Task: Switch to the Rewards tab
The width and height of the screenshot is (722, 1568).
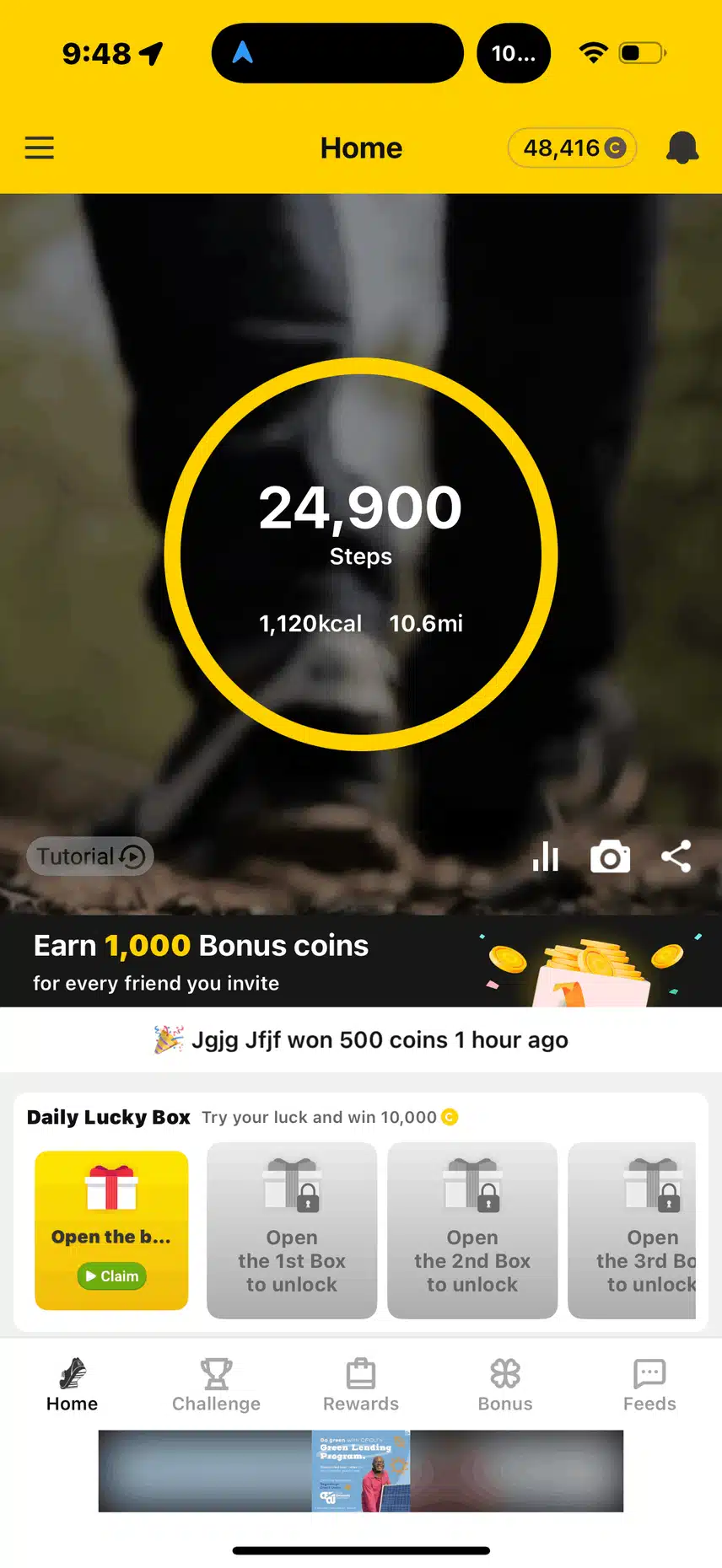Action: click(x=361, y=1384)
